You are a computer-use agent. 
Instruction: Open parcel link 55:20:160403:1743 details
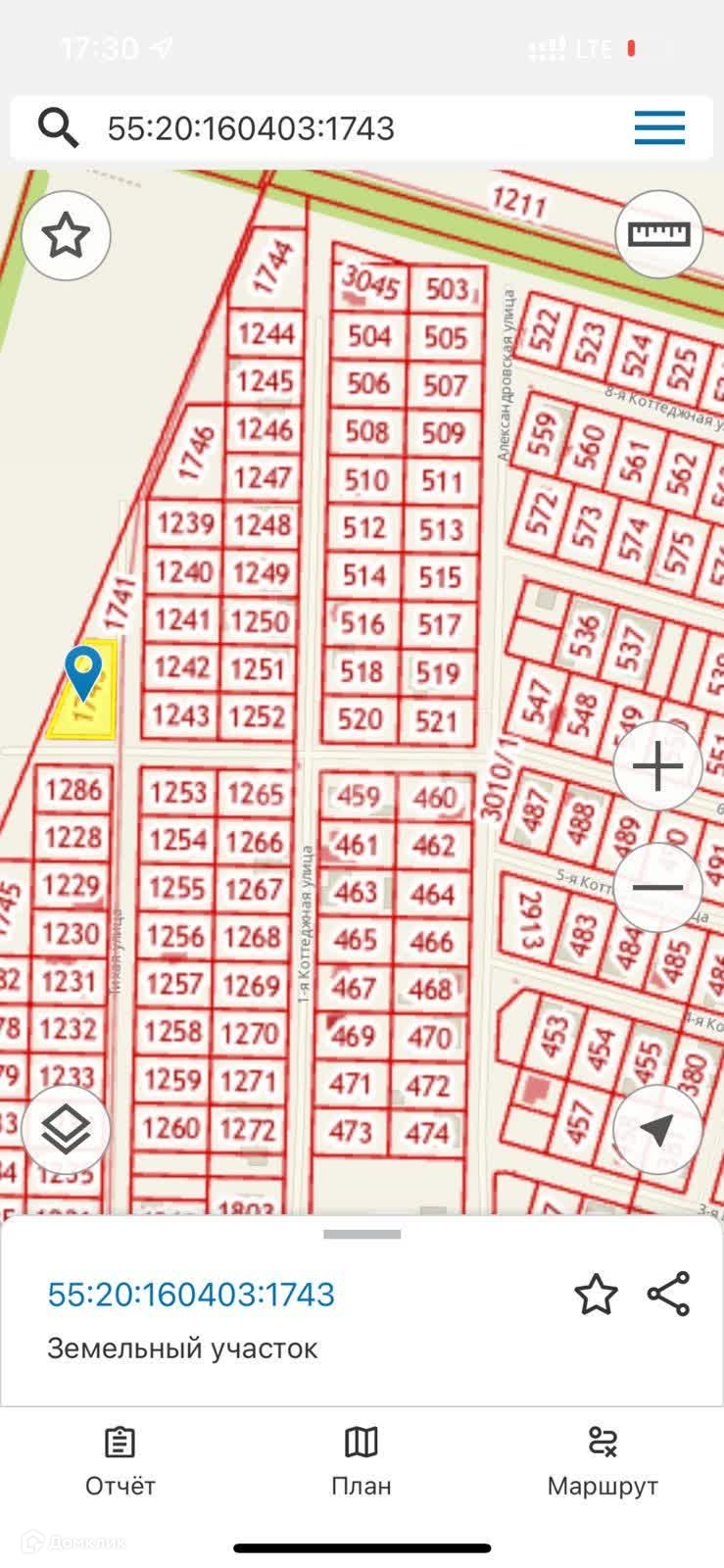click(x=191, y=1294)
